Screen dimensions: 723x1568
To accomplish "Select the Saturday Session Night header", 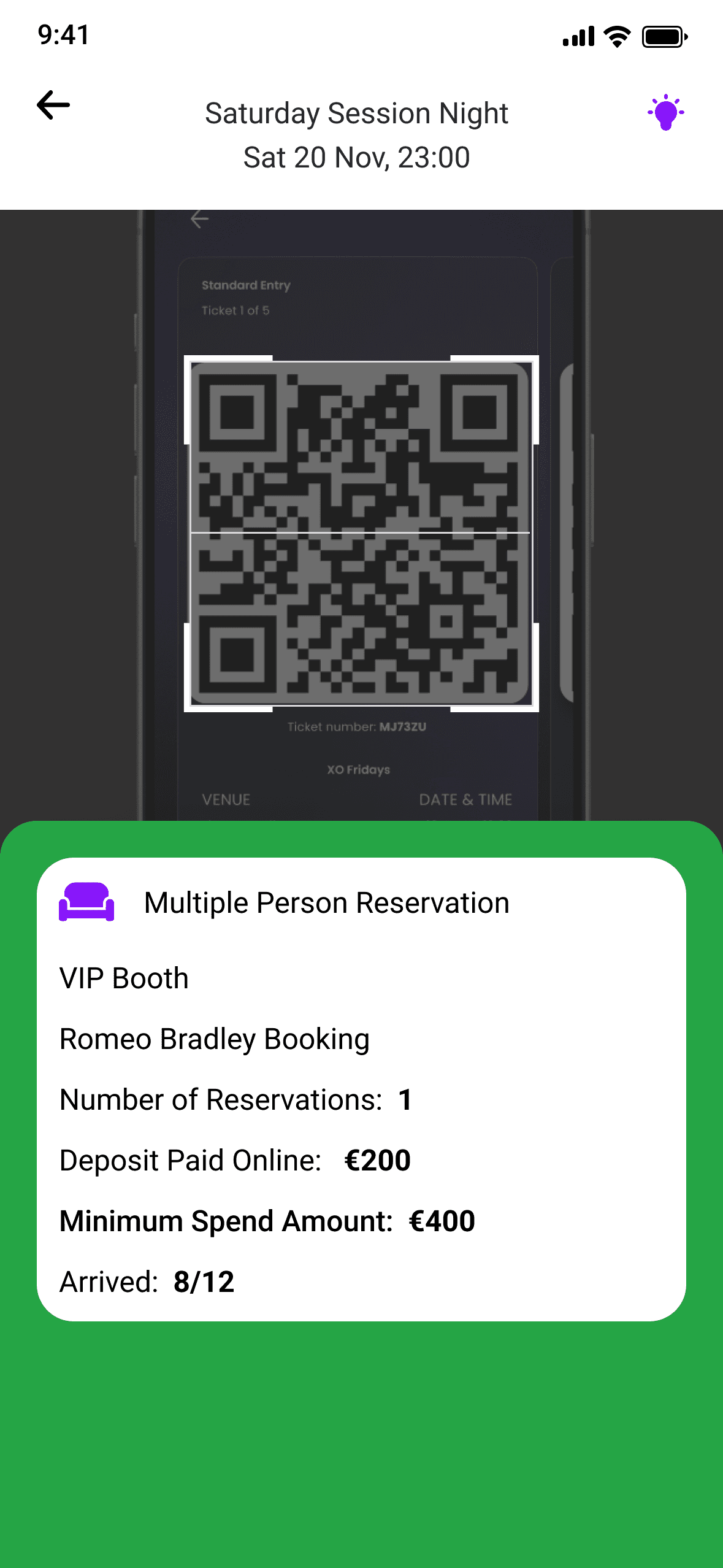I will tap(356, 113).
